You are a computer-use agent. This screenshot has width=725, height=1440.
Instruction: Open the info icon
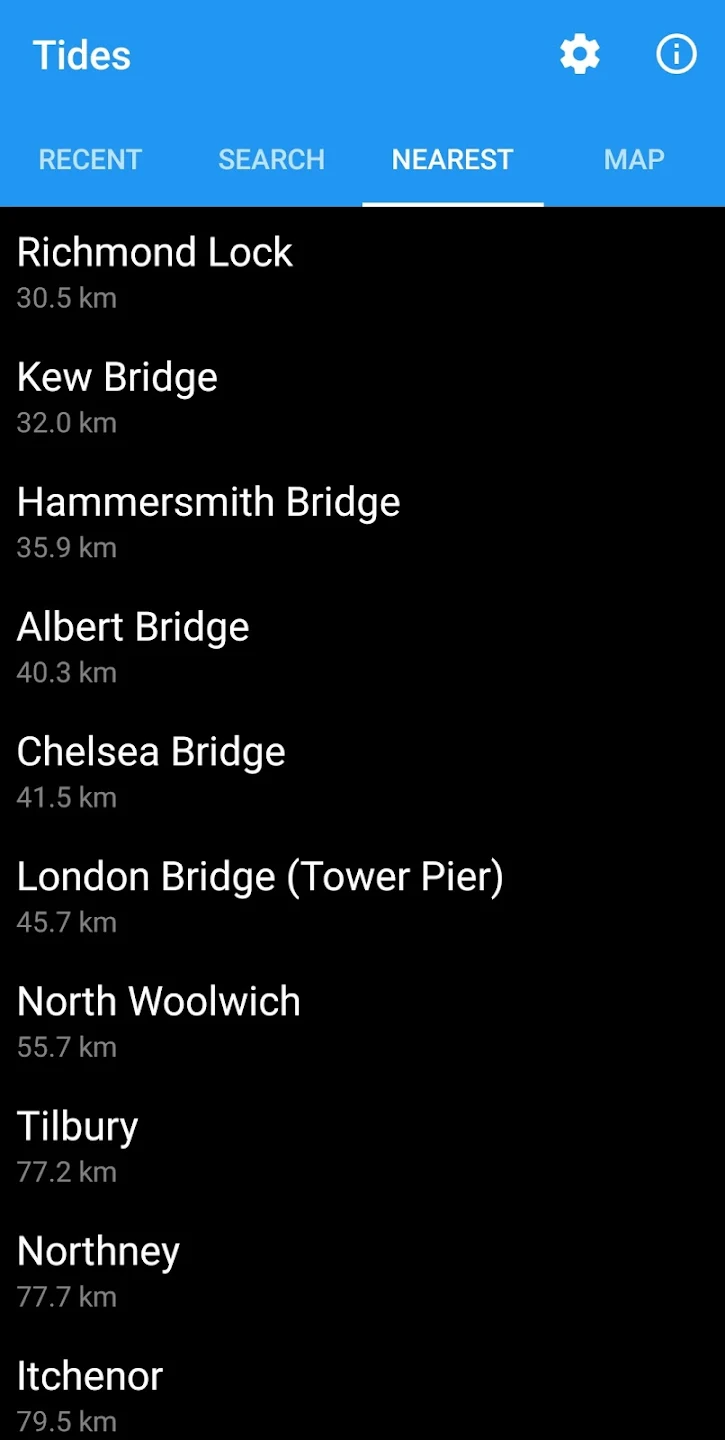676,55
